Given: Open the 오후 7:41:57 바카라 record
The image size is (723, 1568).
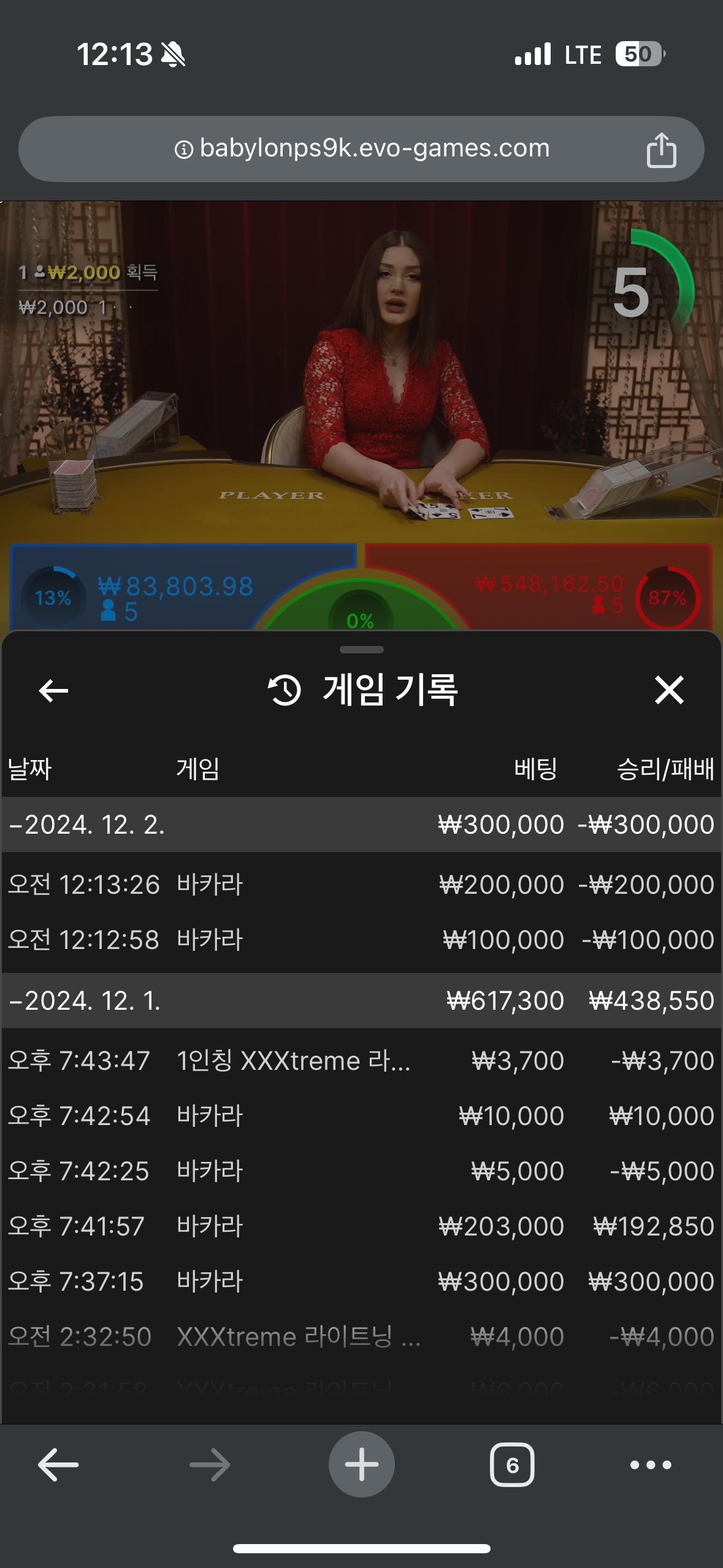Looking at the screenshot, I should click(361, 1226).
